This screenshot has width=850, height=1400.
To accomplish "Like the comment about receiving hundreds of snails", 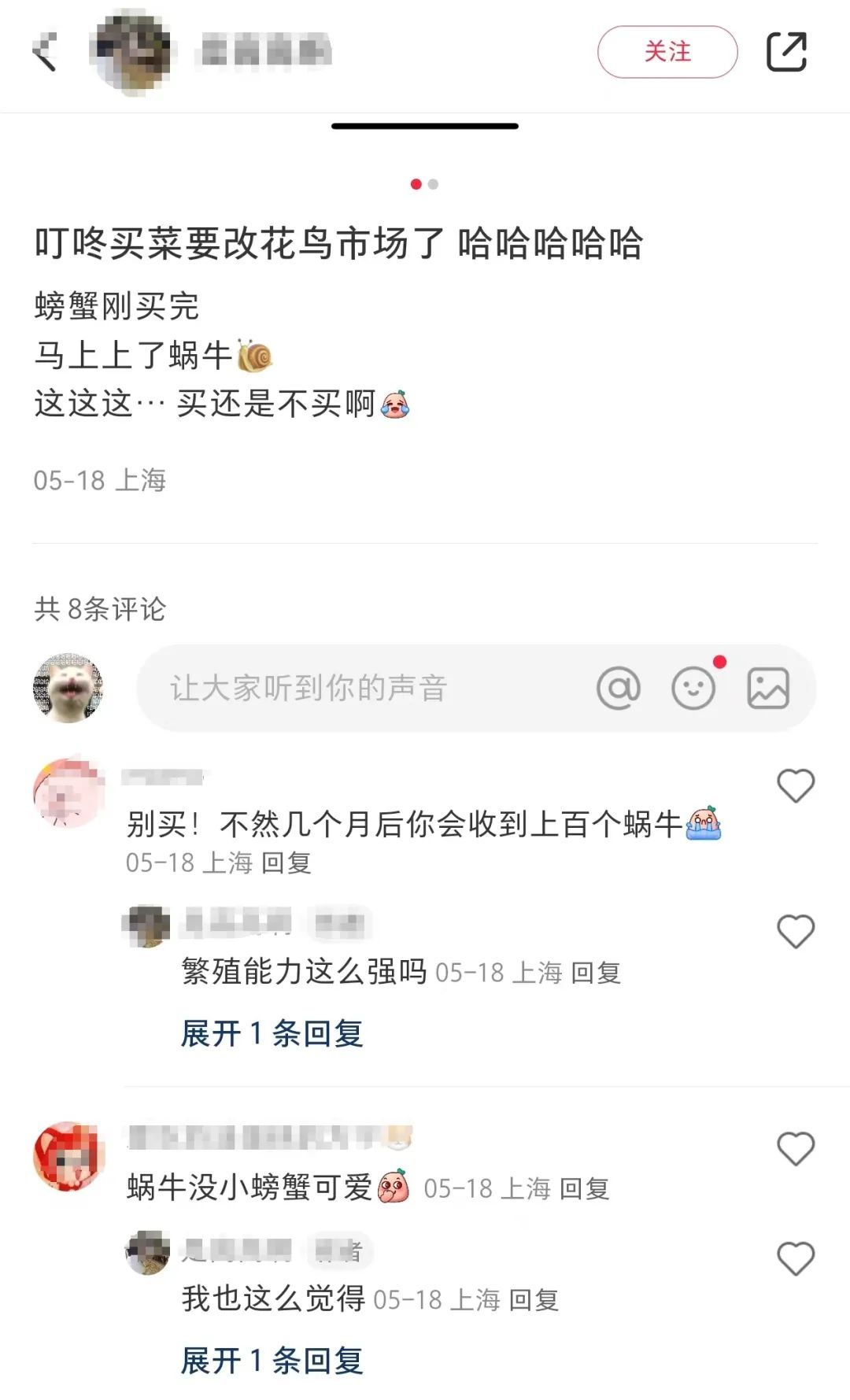I will 796,785.
